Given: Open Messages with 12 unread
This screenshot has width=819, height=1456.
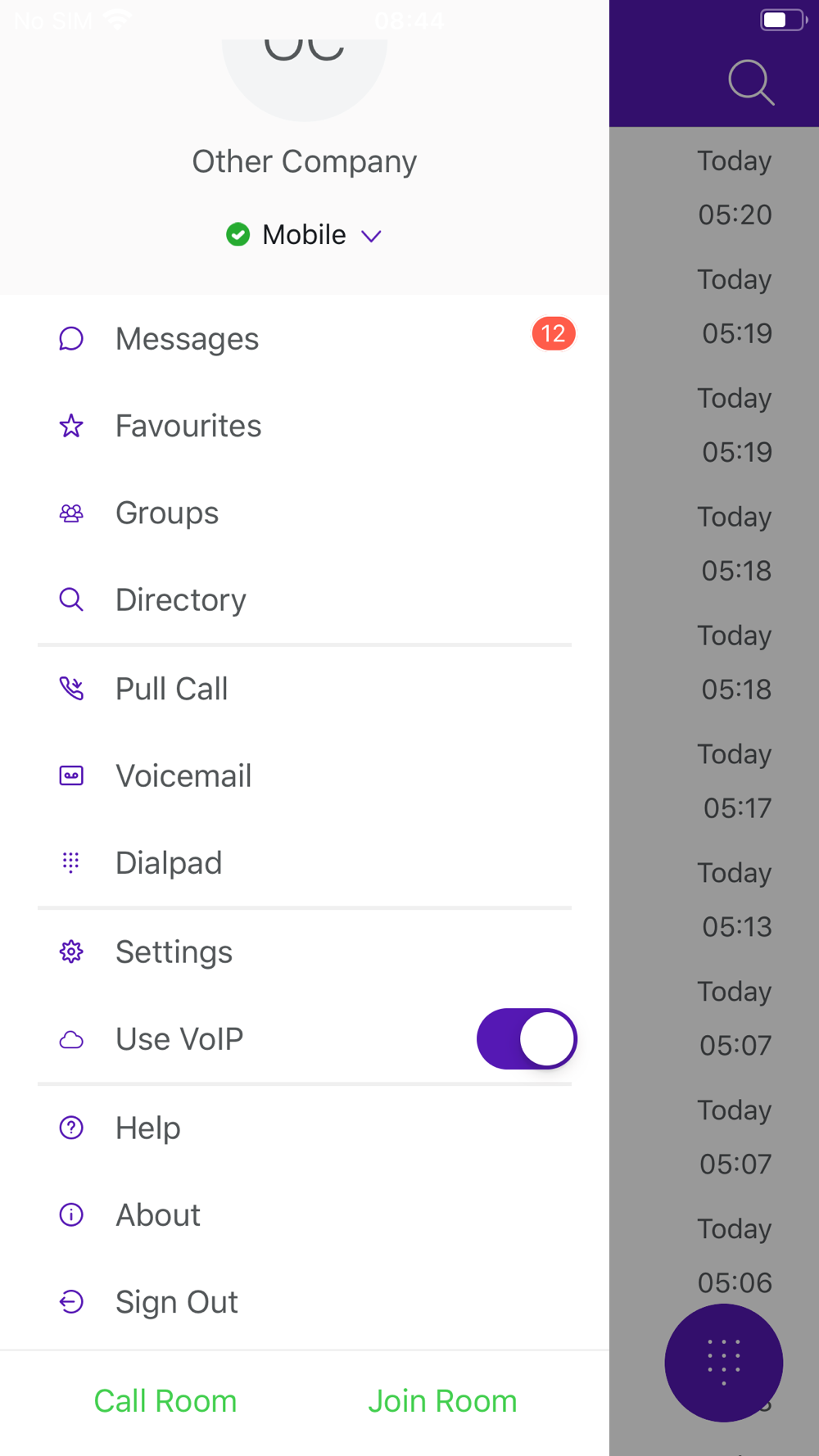Looking at the screenshot, I should 305,338.
